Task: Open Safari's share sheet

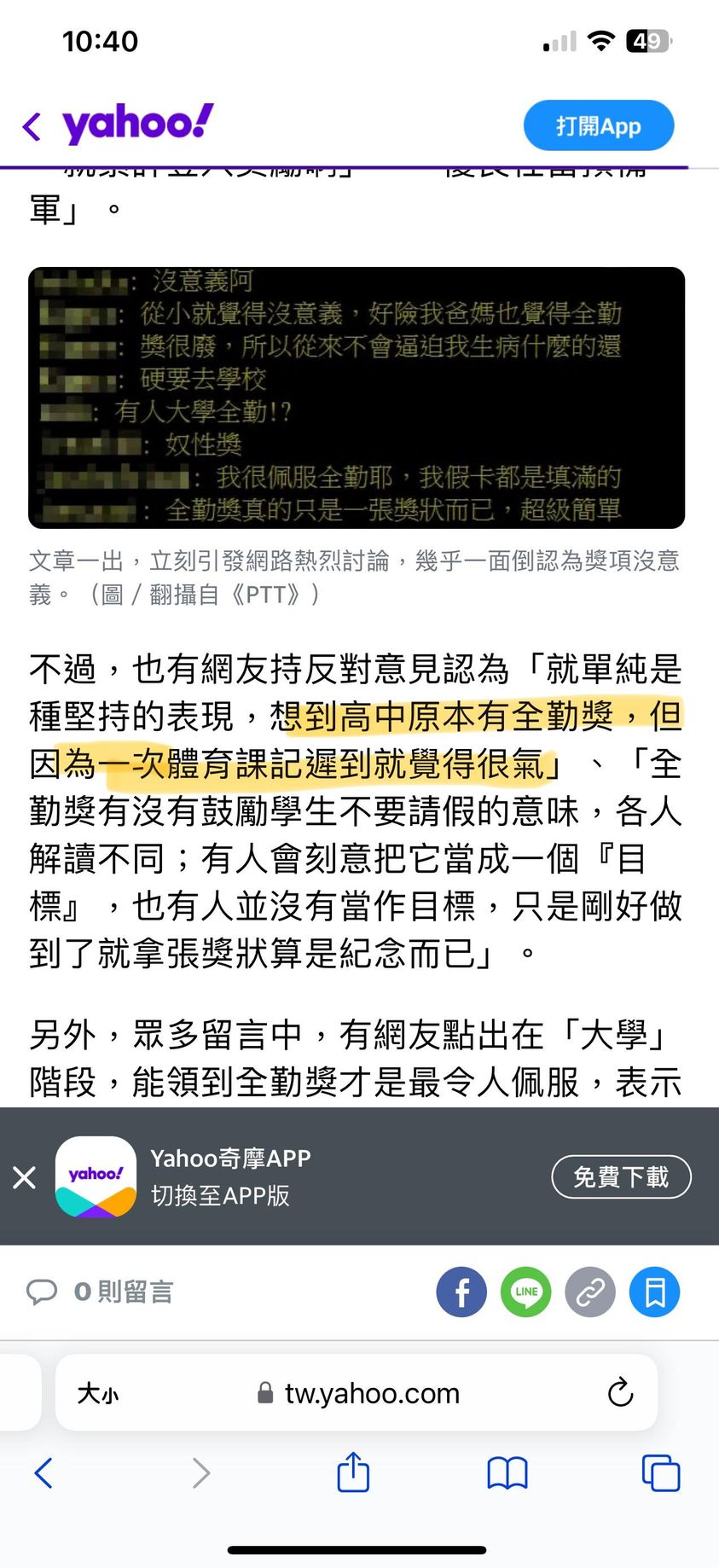Action: pos(353,1473)
